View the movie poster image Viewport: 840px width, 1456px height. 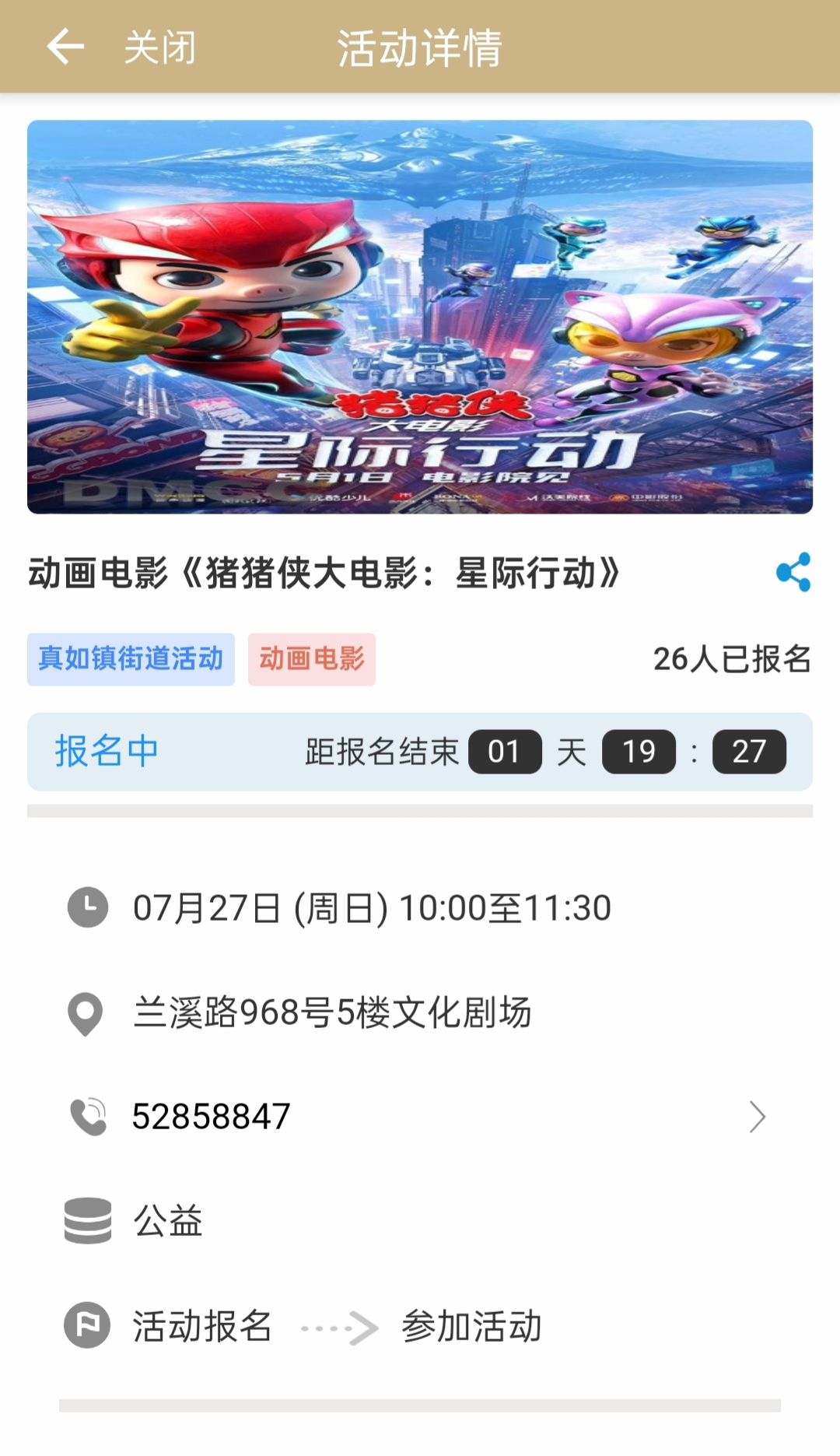(420, 317)
